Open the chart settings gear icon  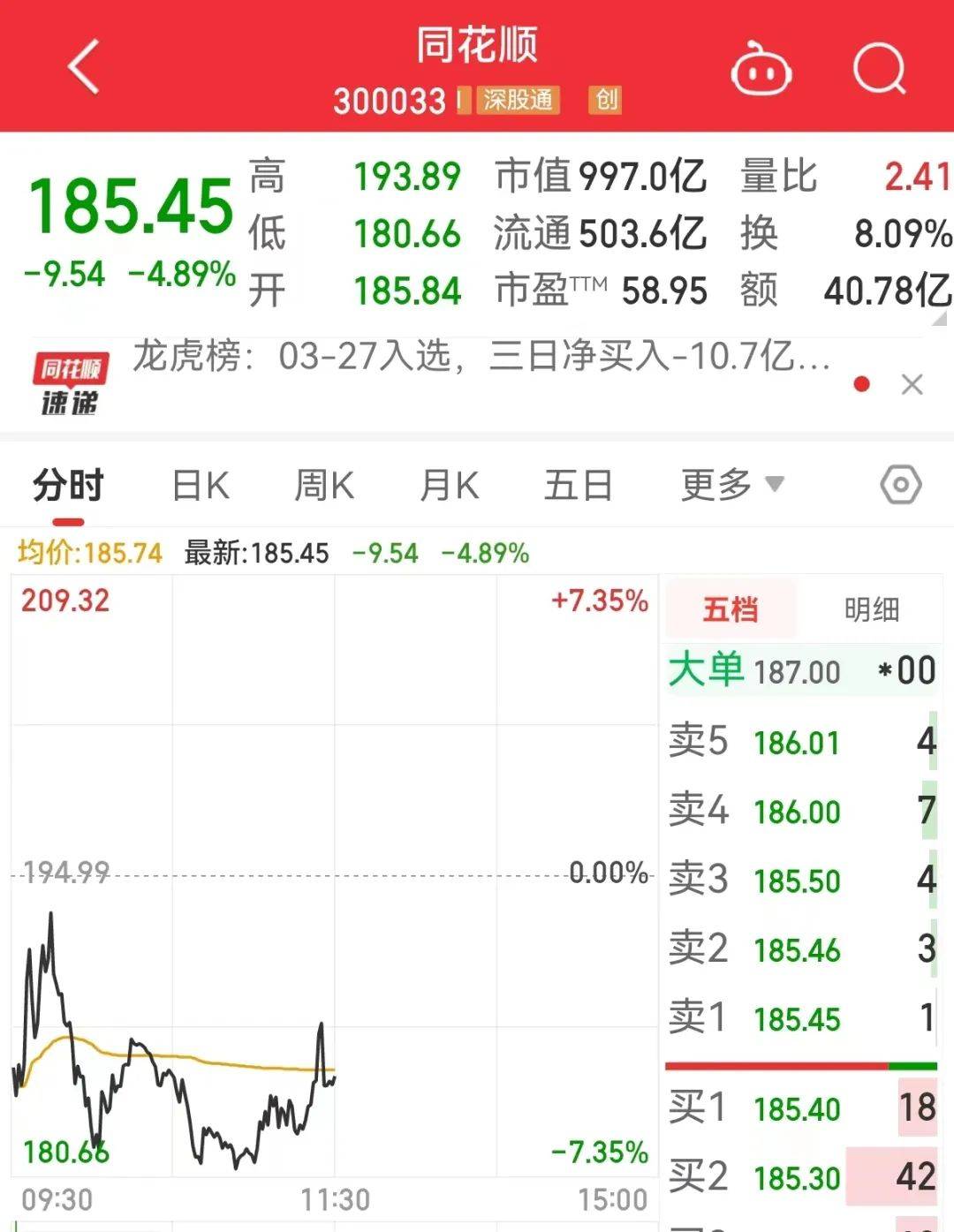902,485
